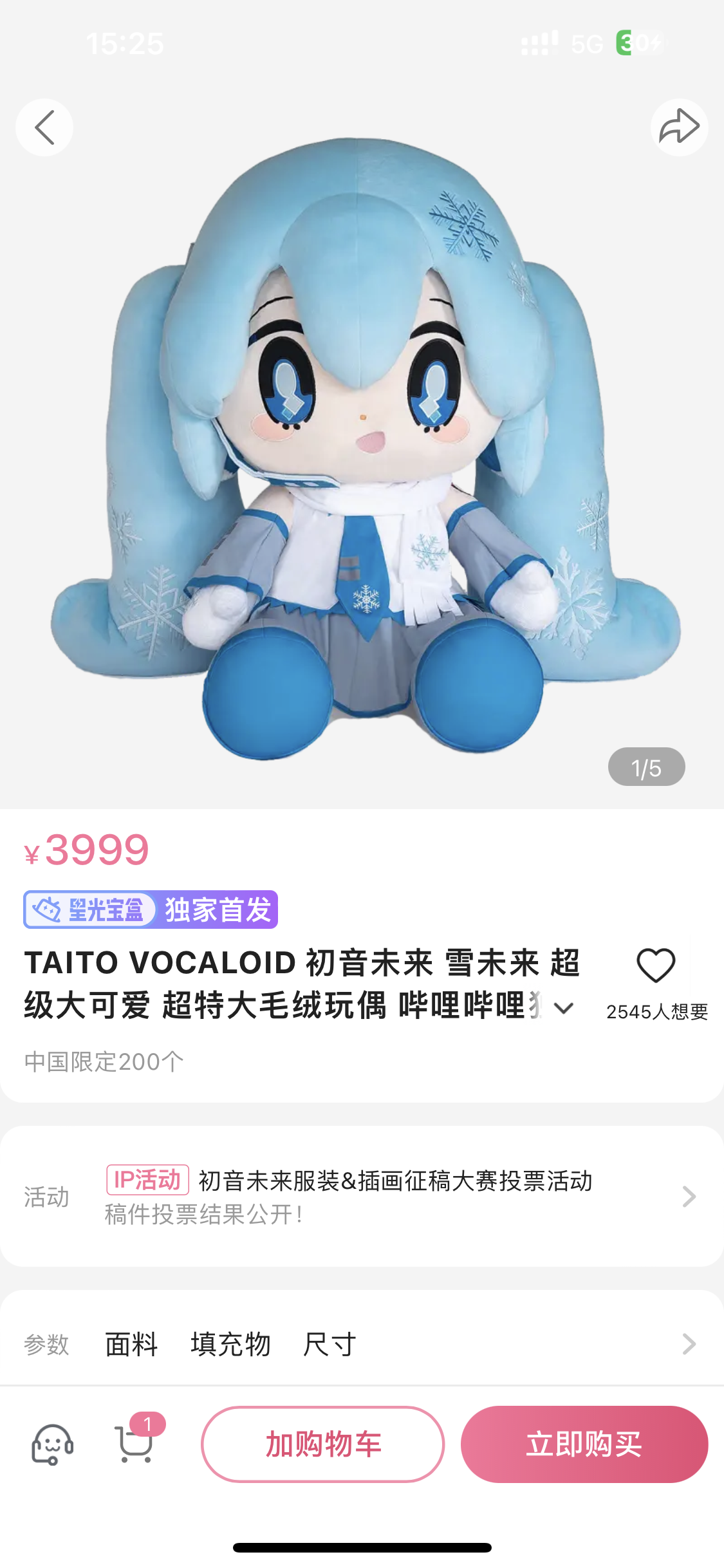This screenshot has width=724, height=1568.
Task: View the plush product image full screen
Action: click(362, 451)
